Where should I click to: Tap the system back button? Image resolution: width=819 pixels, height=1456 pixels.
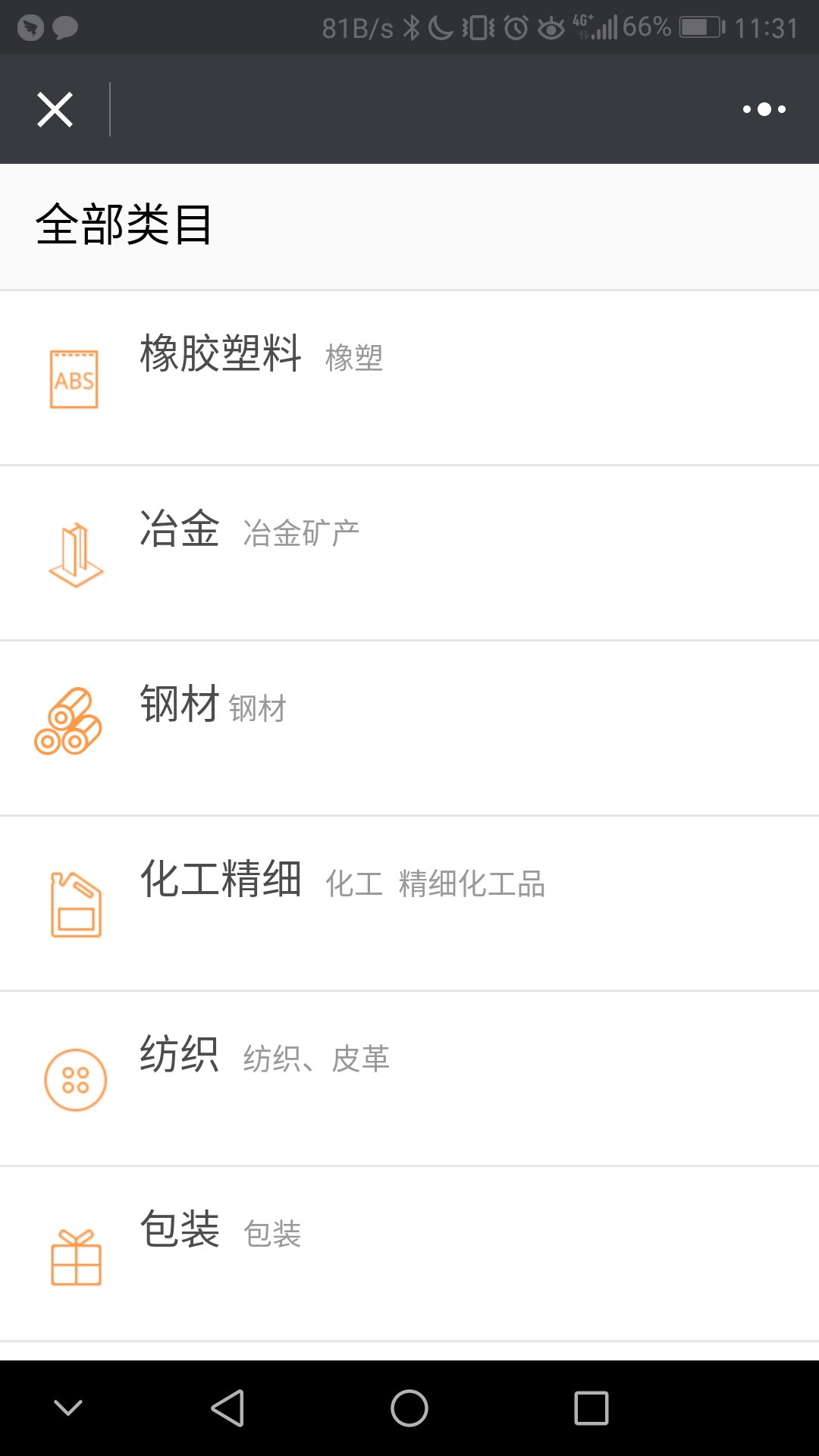coord(227,1408)
